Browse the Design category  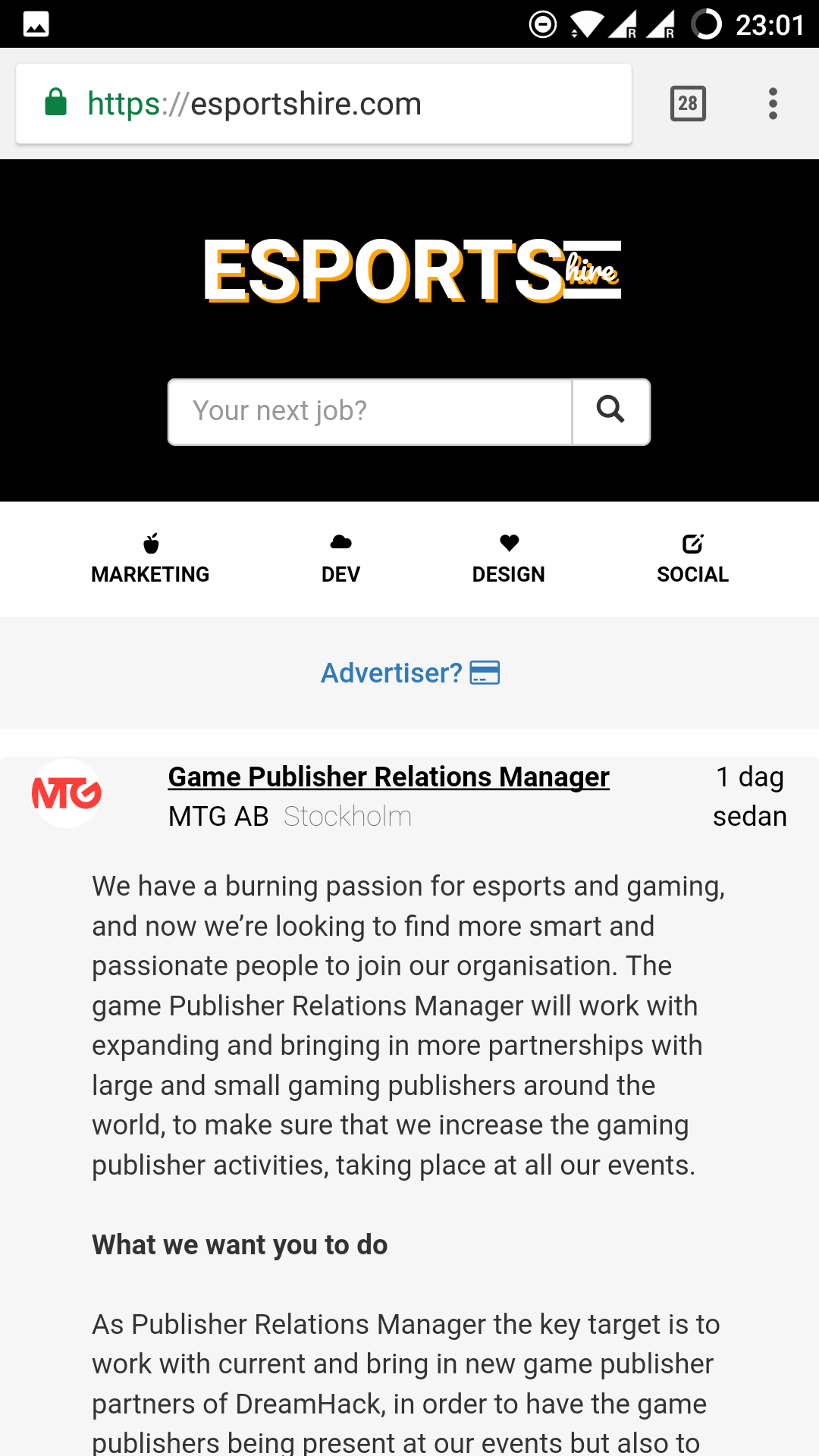point(508,560)
